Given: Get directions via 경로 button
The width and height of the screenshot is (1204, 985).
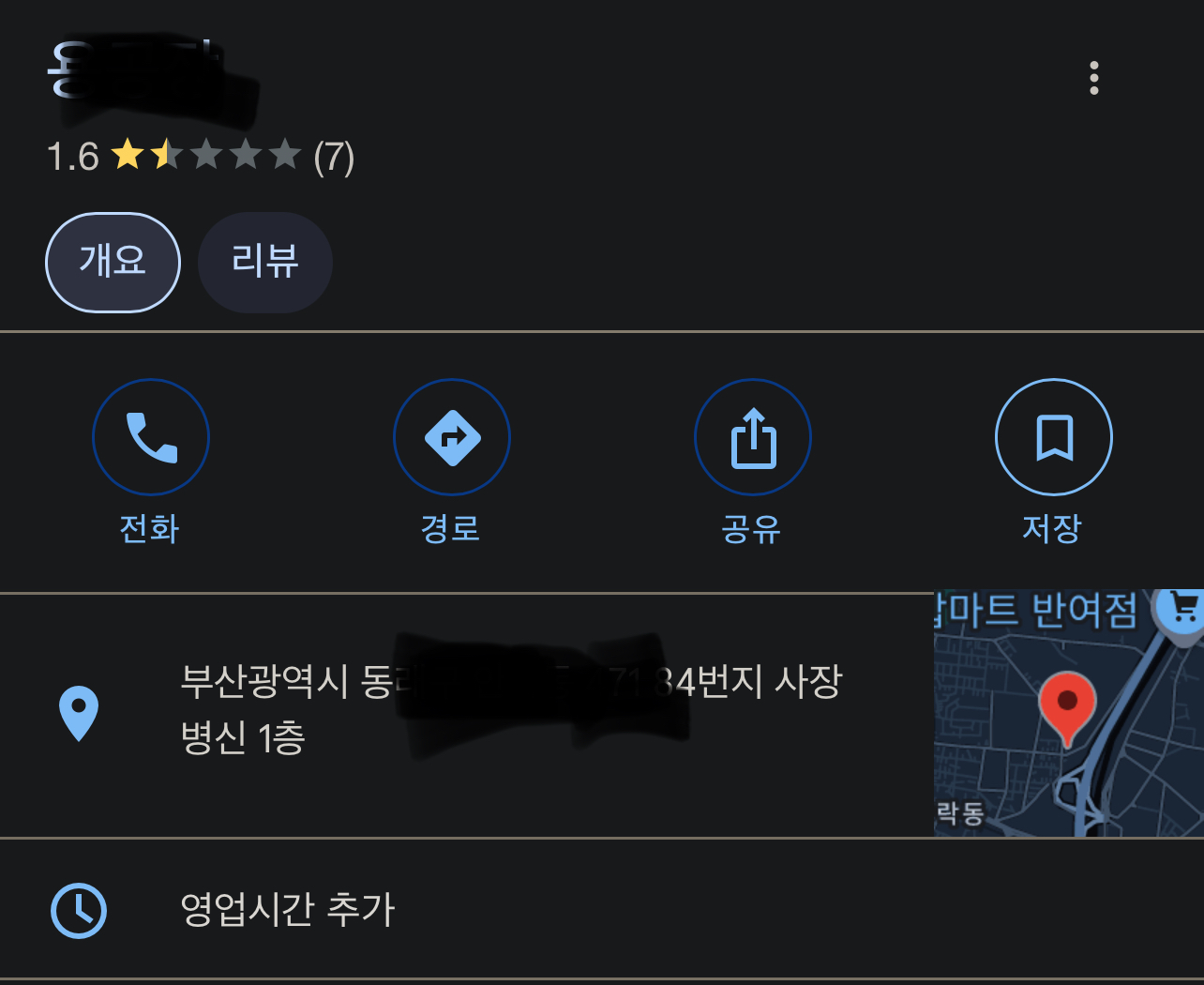Looking at the screenshot, I should (452, 437).
